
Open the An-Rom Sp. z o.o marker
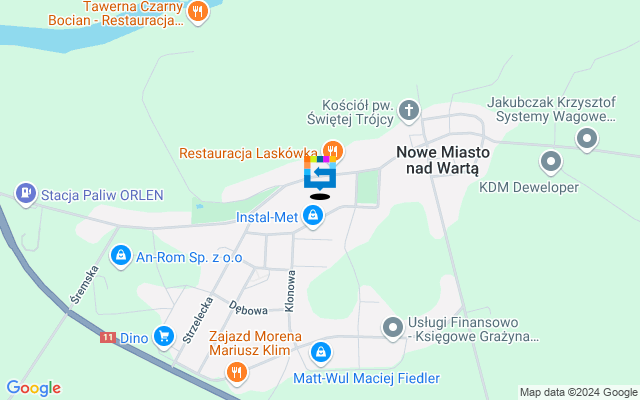[x=121, y=256]
